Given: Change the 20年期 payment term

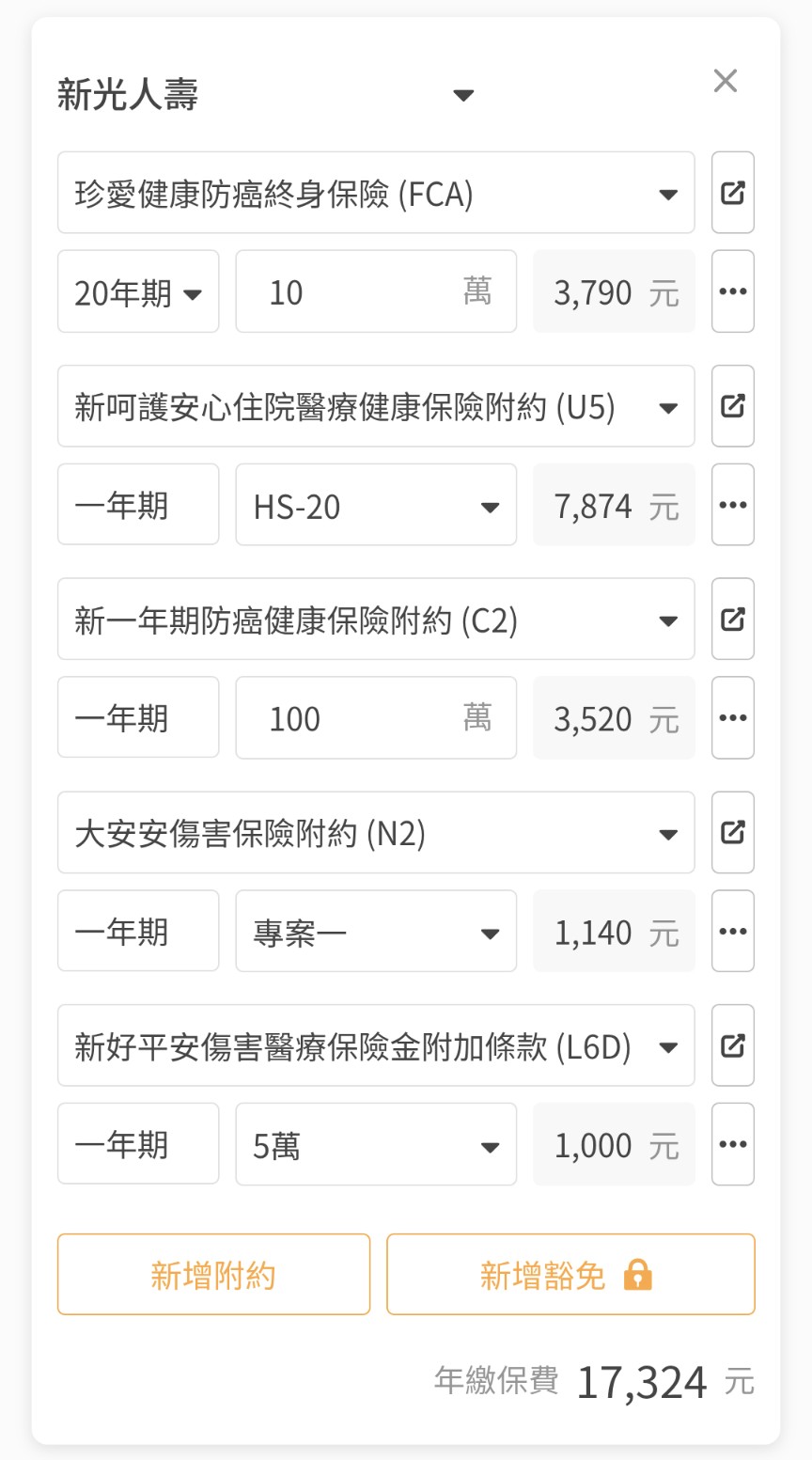Looking at the screenshot, I should pyautogui.click(x=138, y=291).
